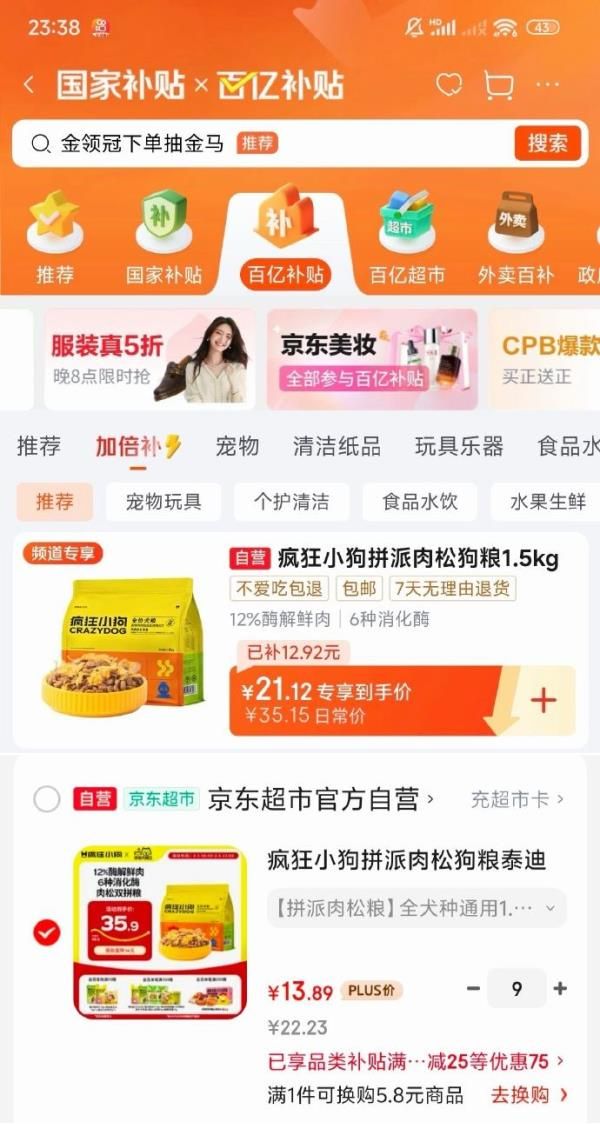Select the 清洁纸品 category tab
600x1124 pixels.
(x=337, y=446)
